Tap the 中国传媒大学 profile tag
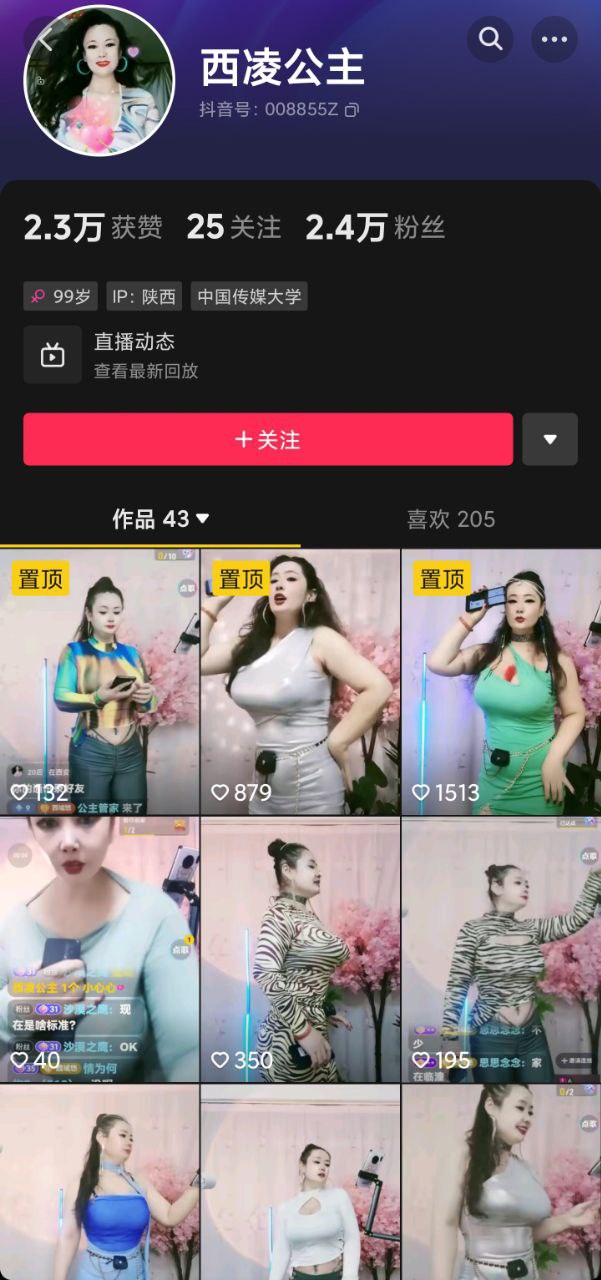The image size is (601, 1280). coord(249,296)
